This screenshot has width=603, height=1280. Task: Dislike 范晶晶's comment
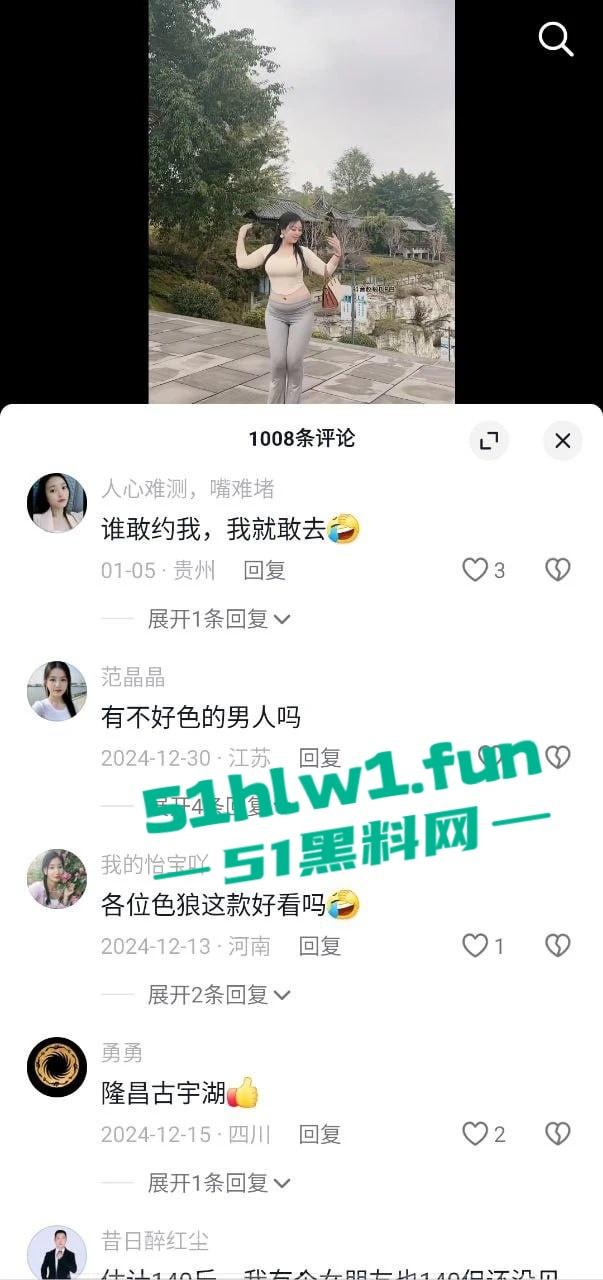tap(557, 757)
